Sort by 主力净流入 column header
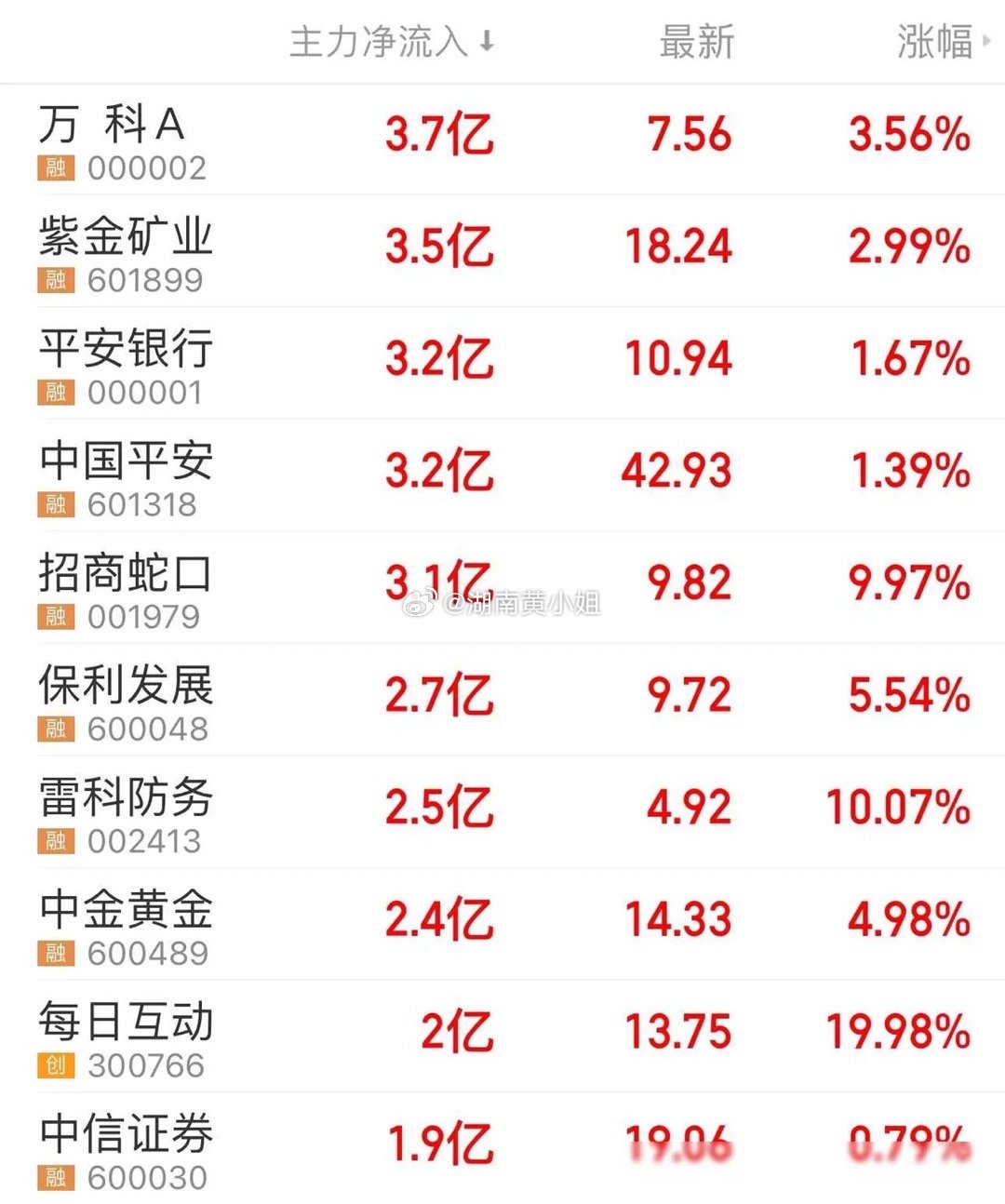 [391, 42]
